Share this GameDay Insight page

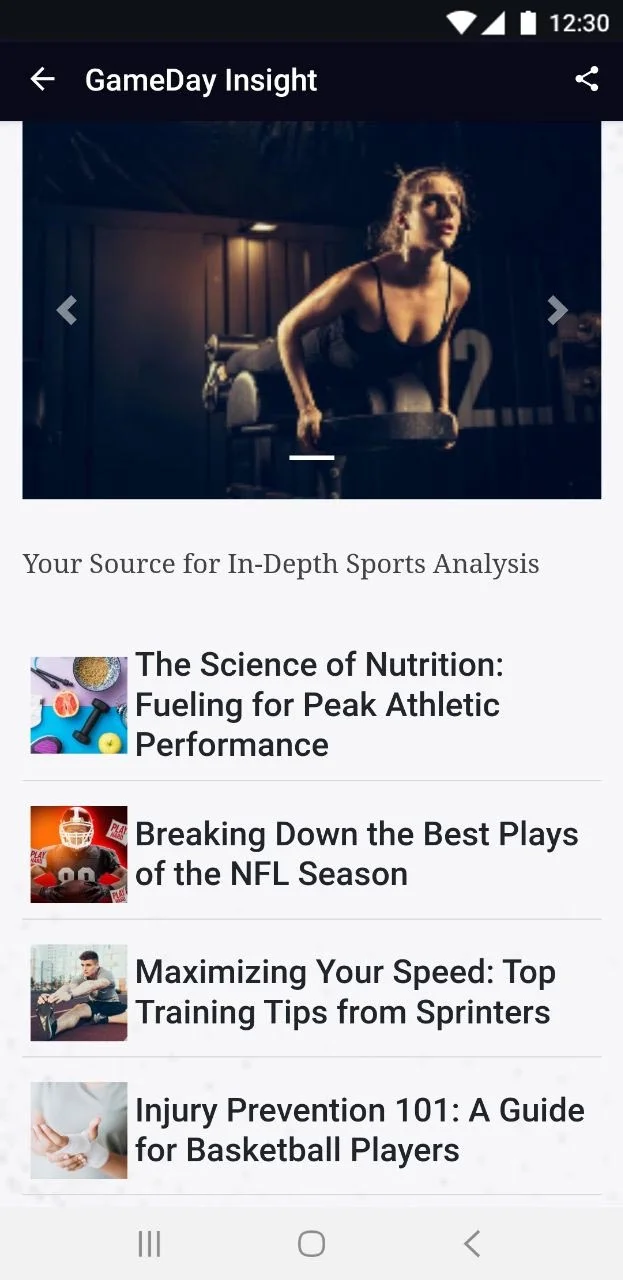[x=587, y=80]
